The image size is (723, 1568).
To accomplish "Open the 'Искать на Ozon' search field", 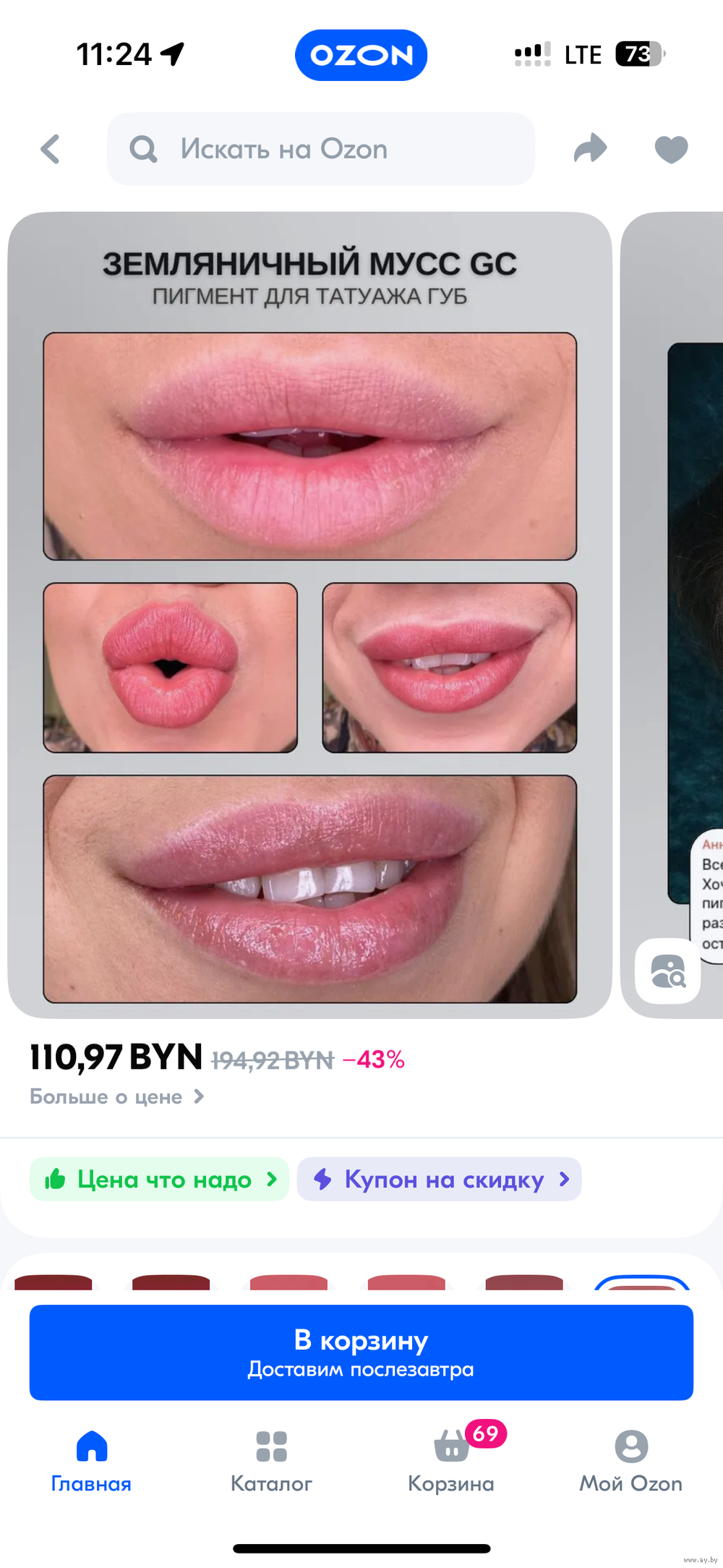I will click(x=321, y=149).
